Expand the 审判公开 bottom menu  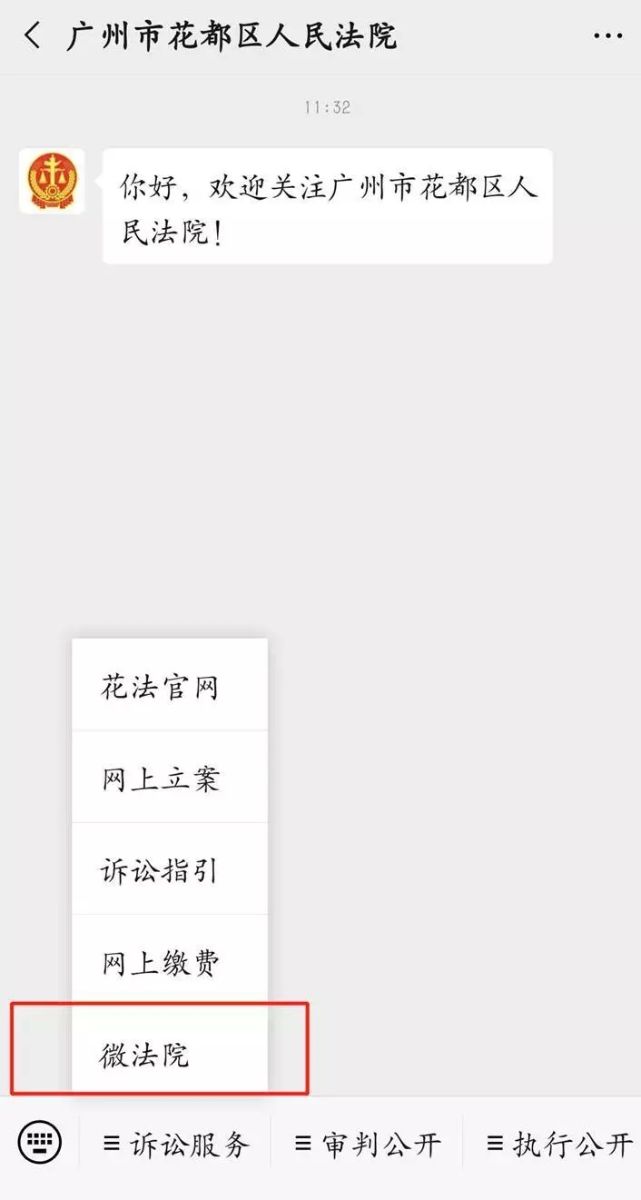tap(369, 1144)
